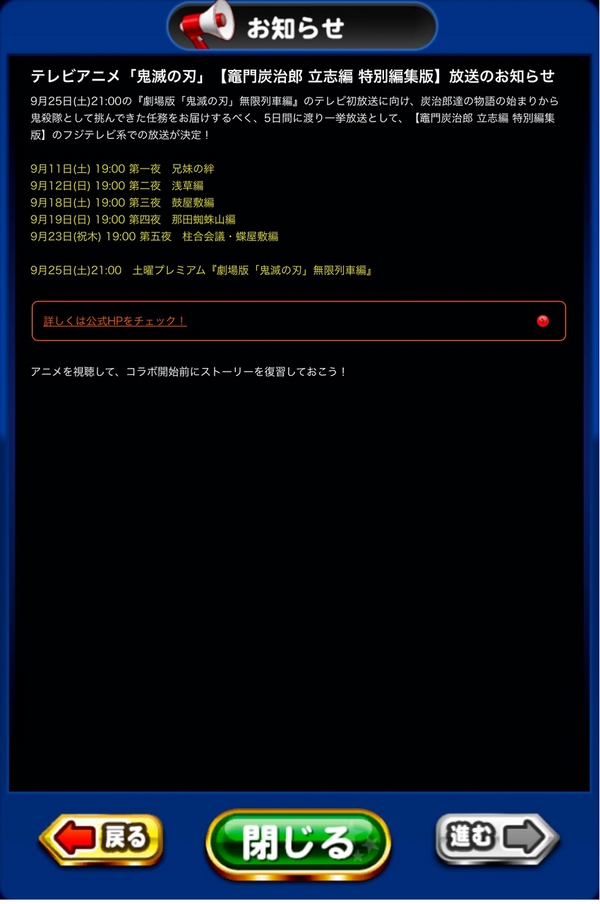Close the notice with 閉じる

pyautogui.click(x=298, y=842)
